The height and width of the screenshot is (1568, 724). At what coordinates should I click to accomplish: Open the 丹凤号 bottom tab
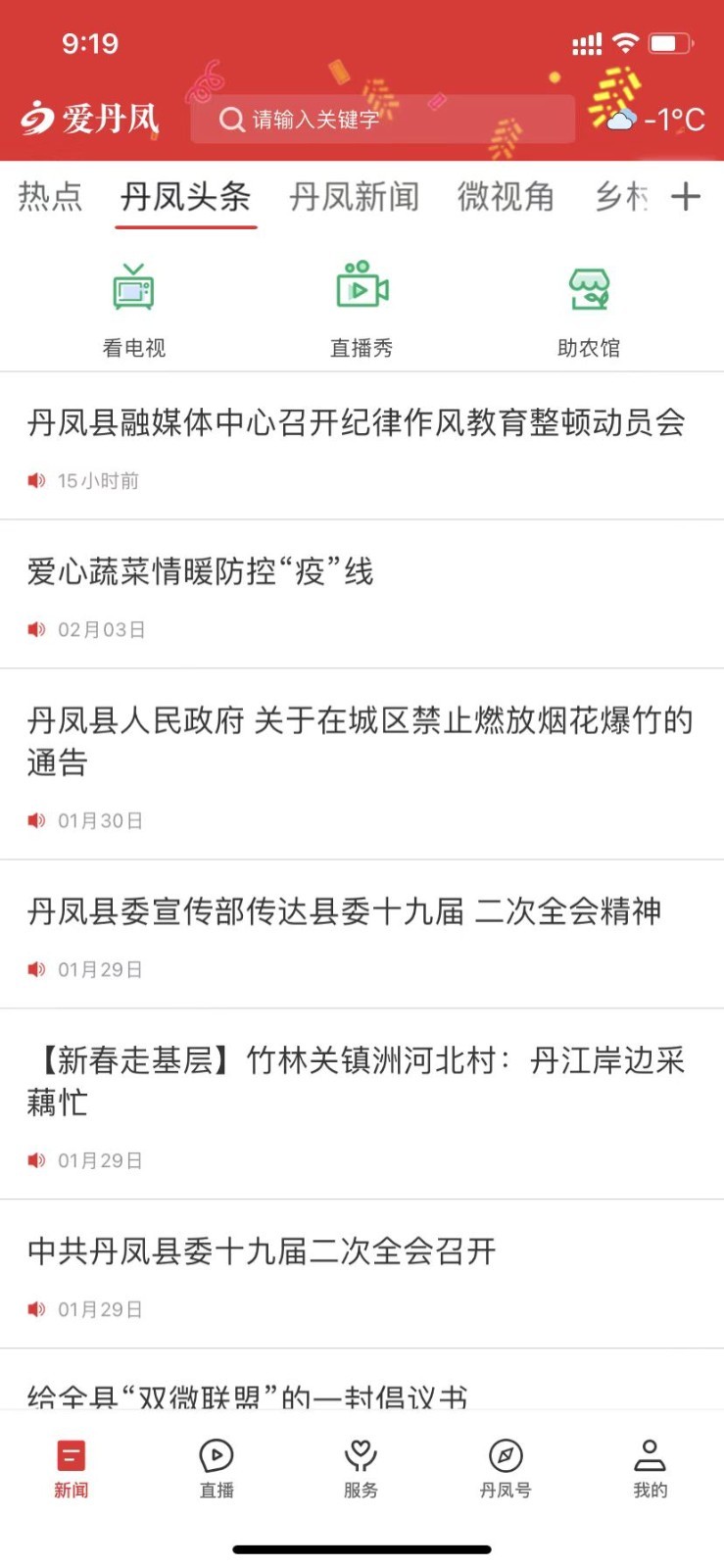pyautogui.click(x=506, y=1467)
